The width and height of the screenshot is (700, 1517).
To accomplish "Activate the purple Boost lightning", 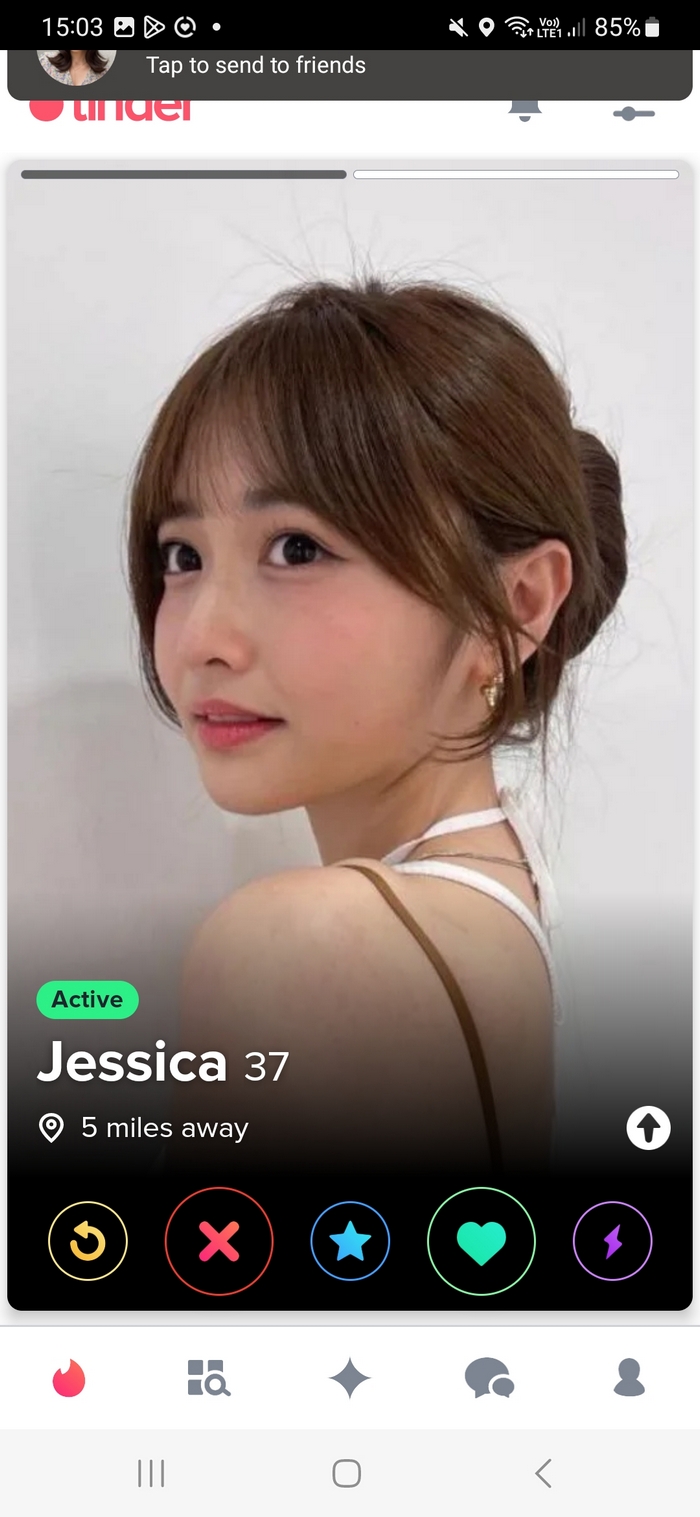I will [x=612, y=1241].
